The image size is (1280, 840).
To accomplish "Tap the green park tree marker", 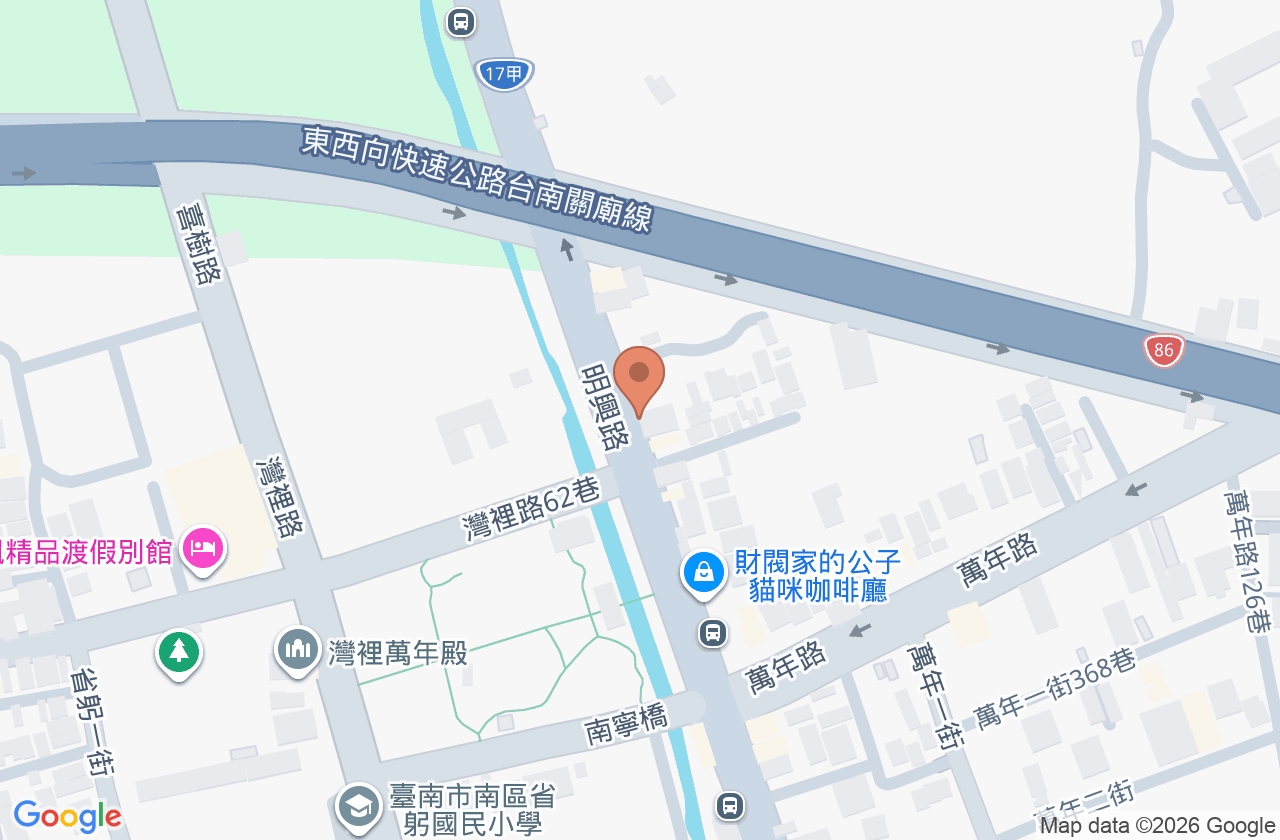I will click(x=179, y=654).
